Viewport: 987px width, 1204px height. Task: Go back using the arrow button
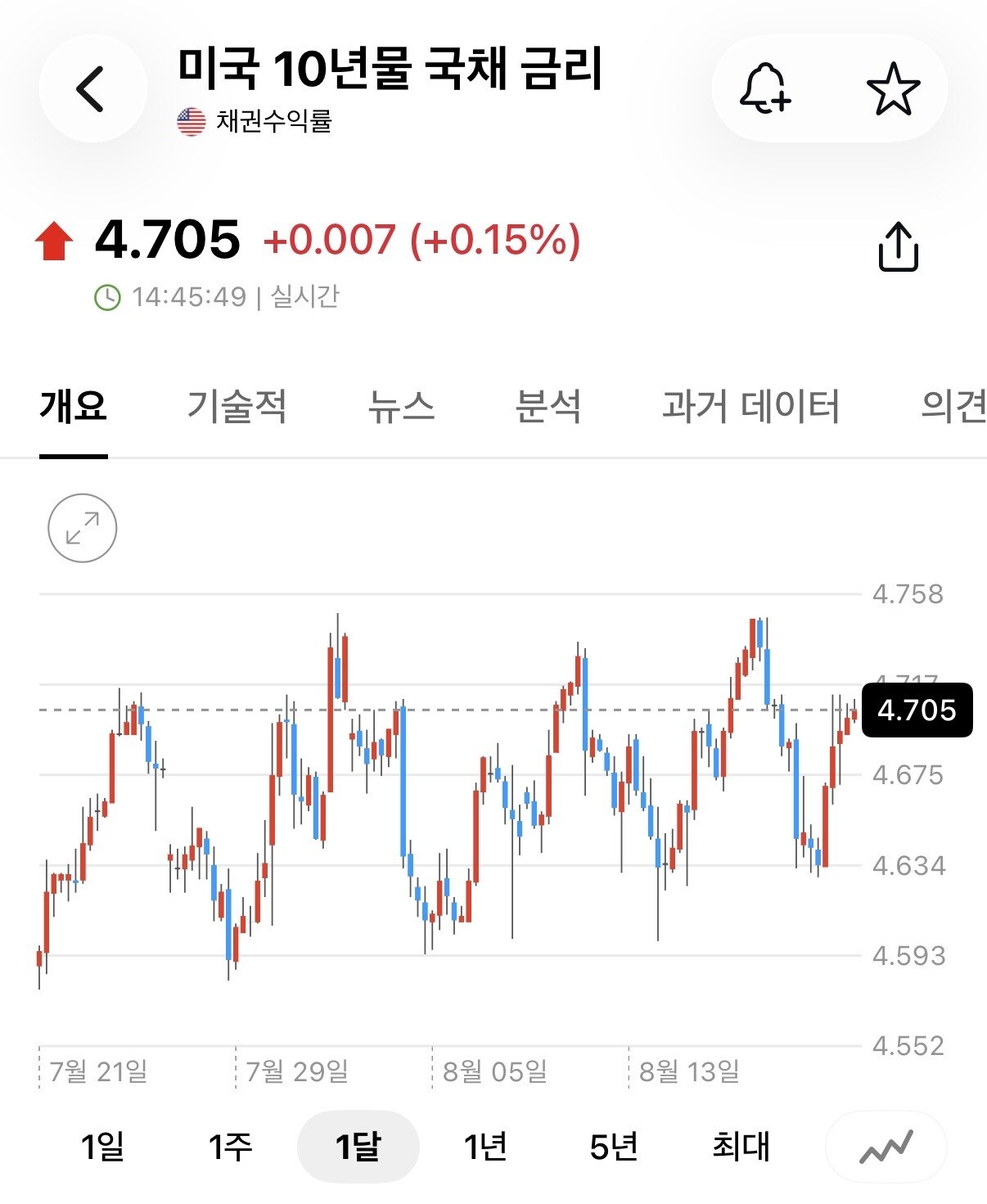(92, 88)
